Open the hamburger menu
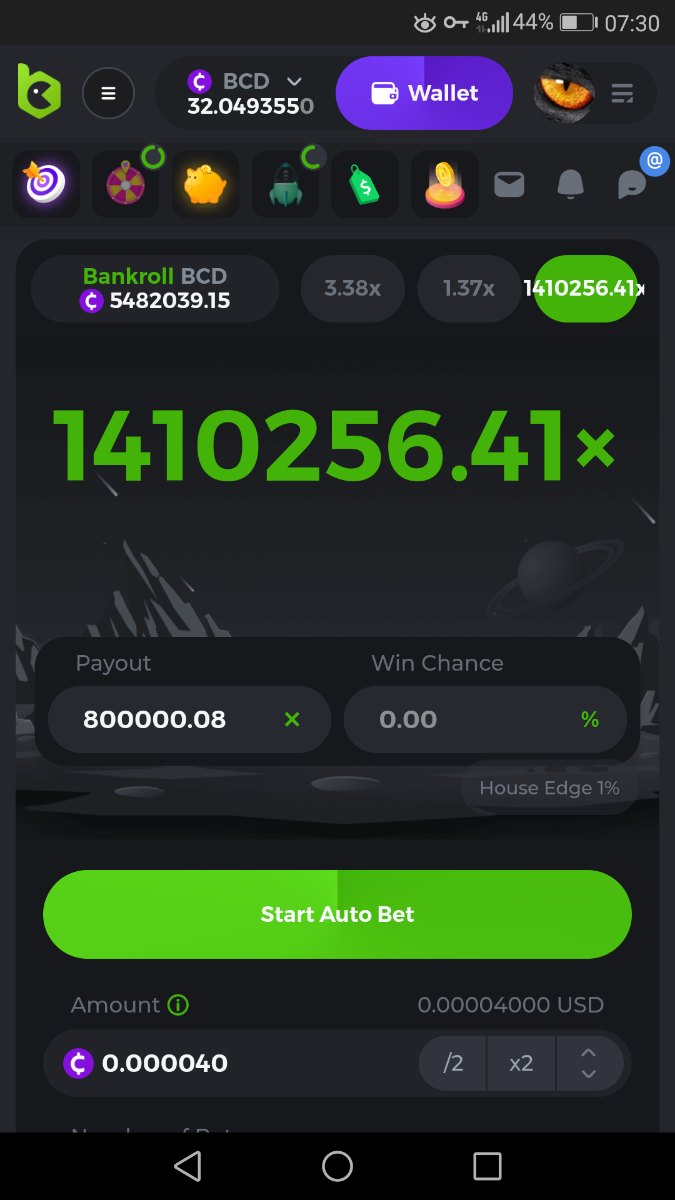Viewport: 675px width, 1200px height. pyautogui.click(x=108, y=93)
